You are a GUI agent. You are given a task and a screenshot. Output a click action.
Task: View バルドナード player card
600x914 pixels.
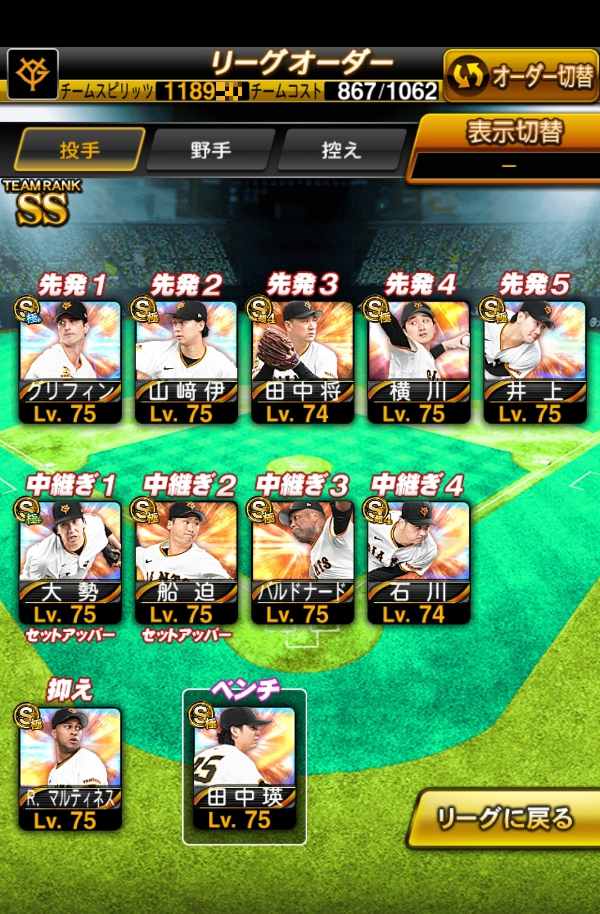[x=302, y=562]
